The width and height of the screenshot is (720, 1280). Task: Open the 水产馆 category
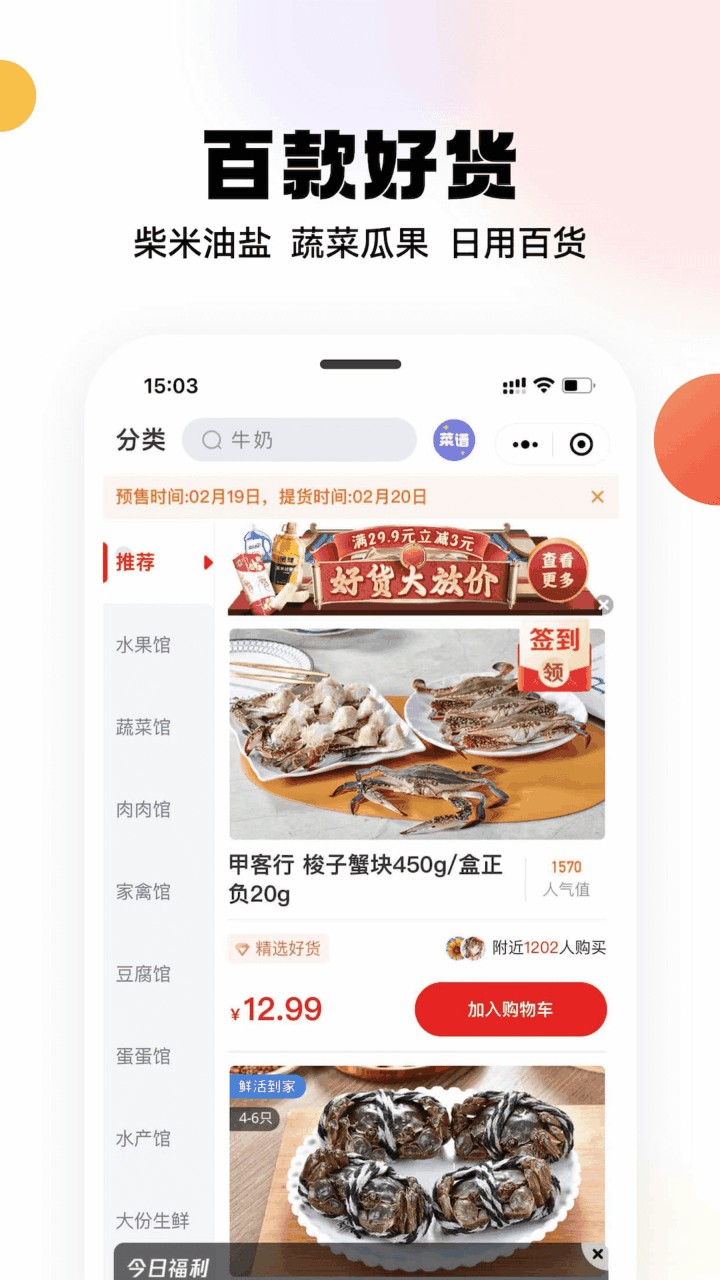point(143,1138)
